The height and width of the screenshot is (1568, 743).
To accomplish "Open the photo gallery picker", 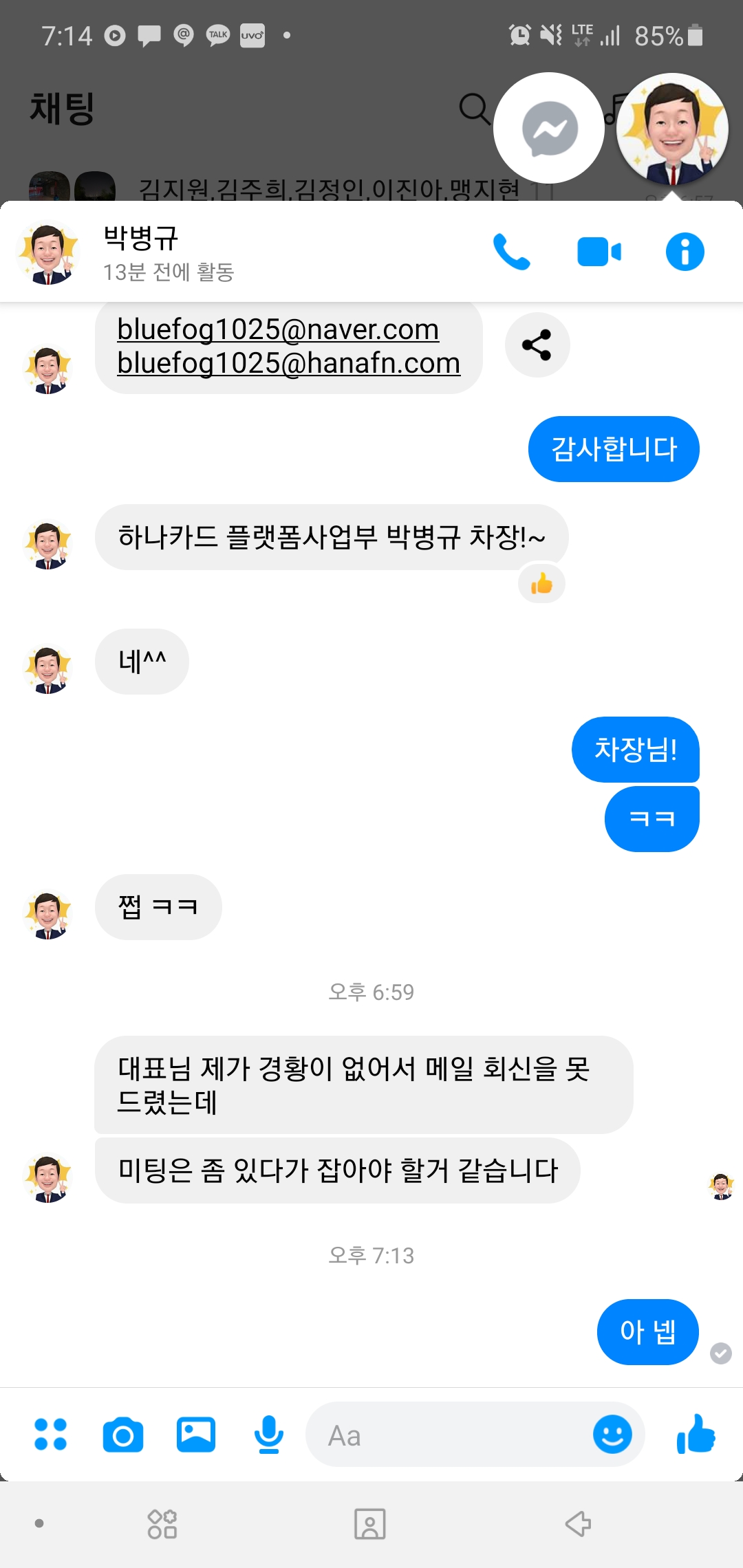I will coord(196,1435).
